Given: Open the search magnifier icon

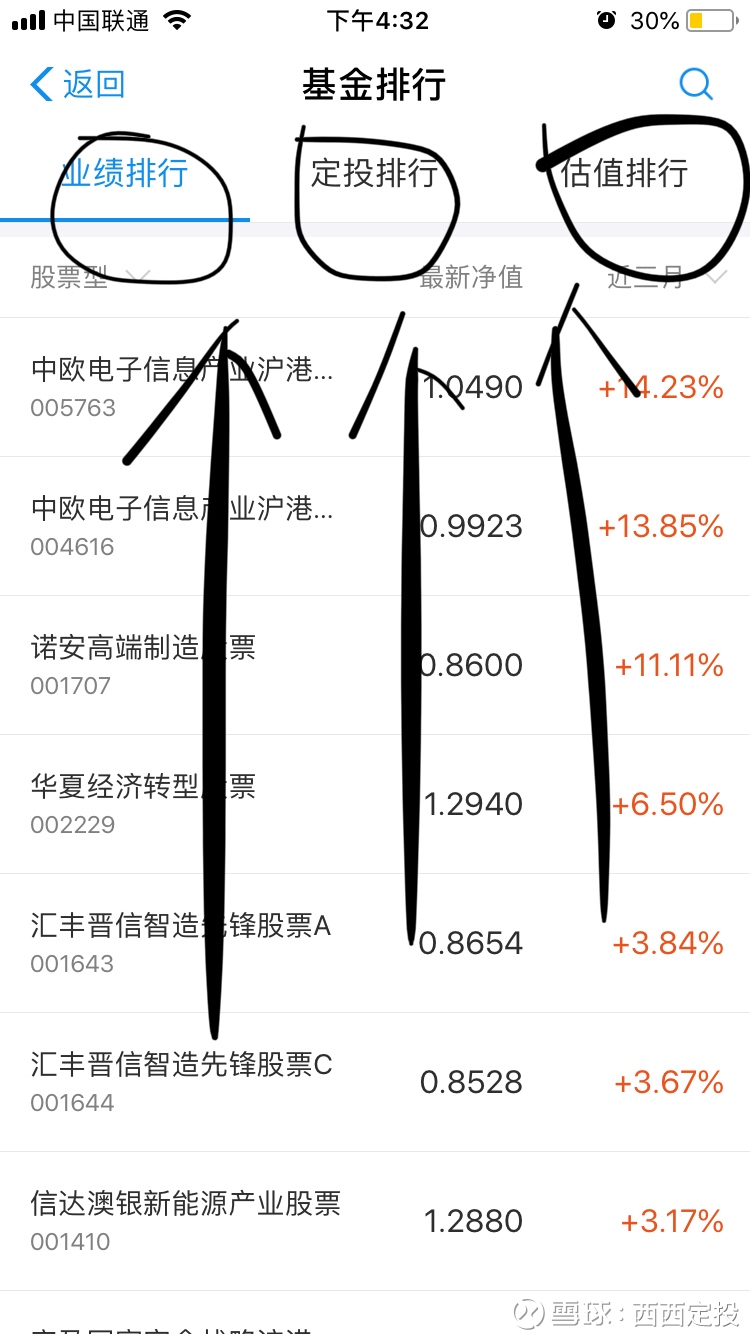Looking at the screenshot, I should [696, 84].
